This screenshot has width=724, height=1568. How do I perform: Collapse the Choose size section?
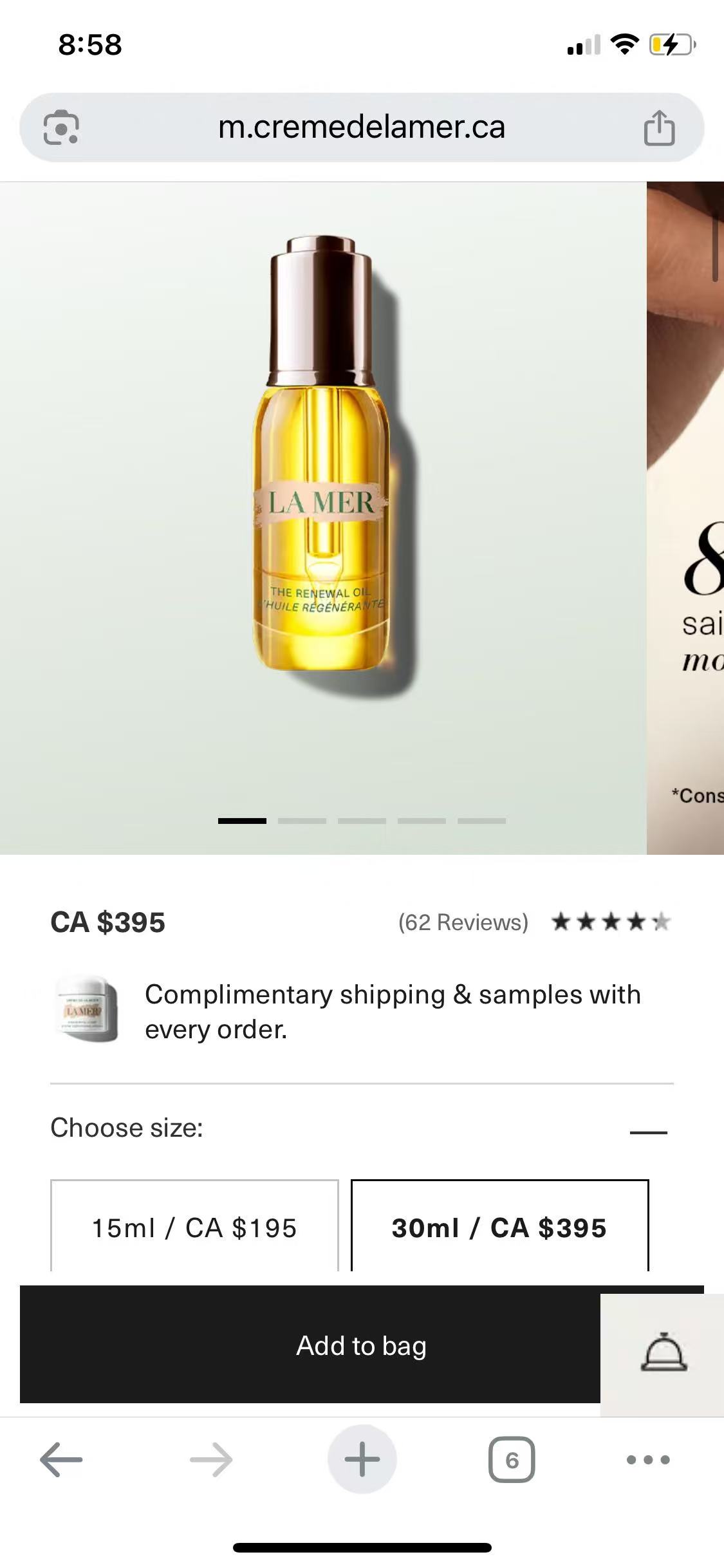pos(648,1132)
